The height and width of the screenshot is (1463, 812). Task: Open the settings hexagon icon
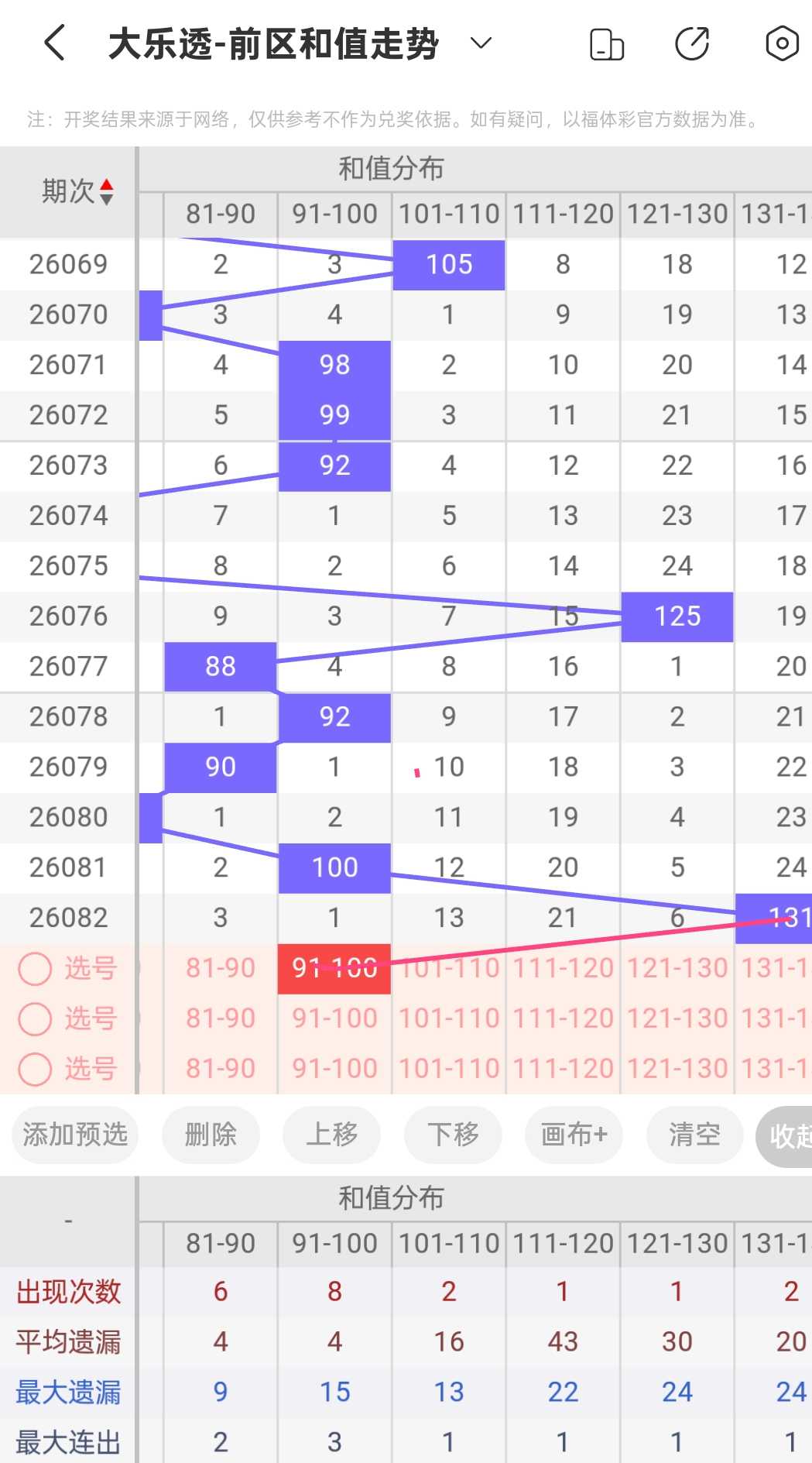click(x=782, y=43)
